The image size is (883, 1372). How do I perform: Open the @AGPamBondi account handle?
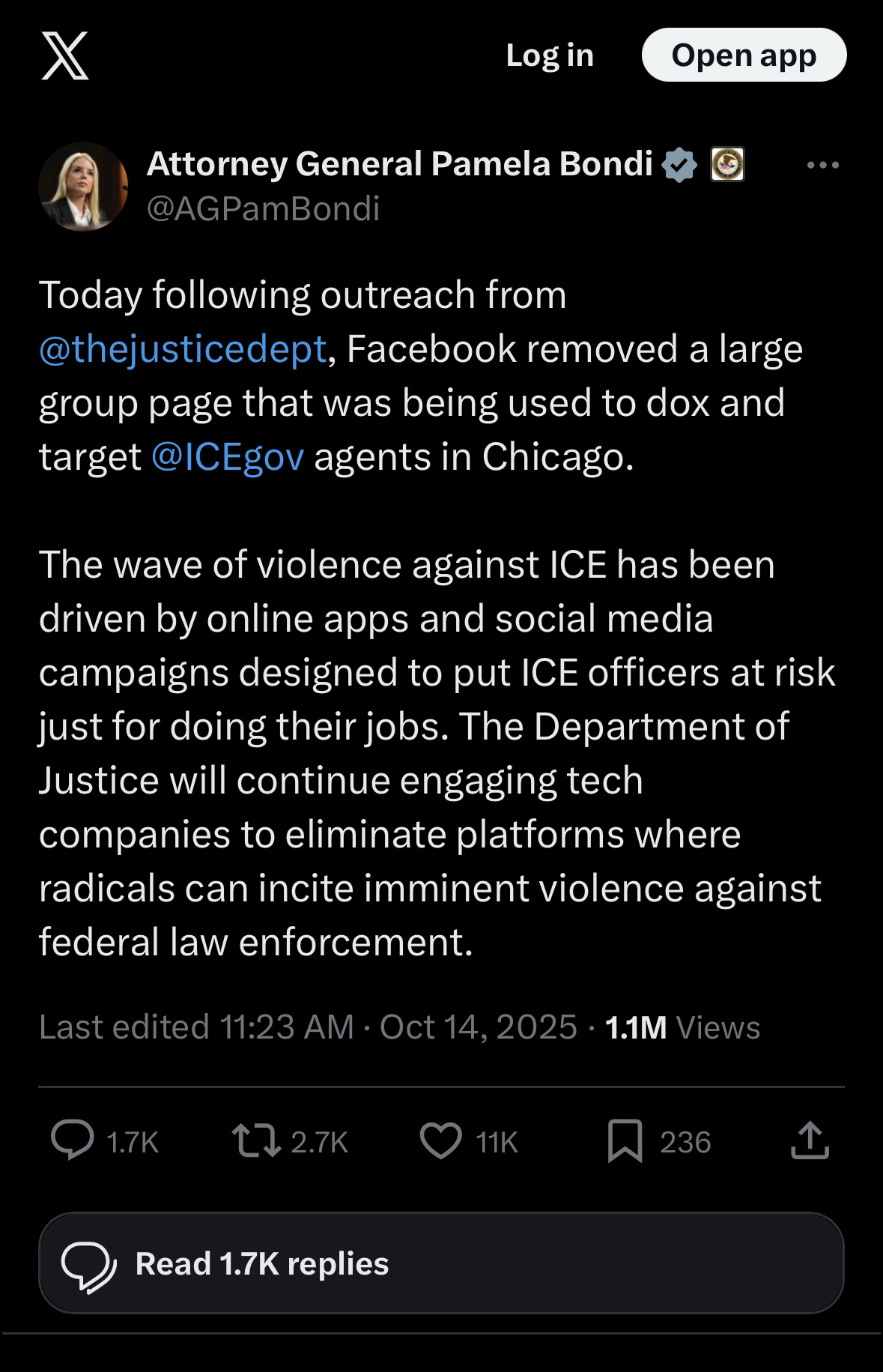pyautogui.click(x=264, y=208)
